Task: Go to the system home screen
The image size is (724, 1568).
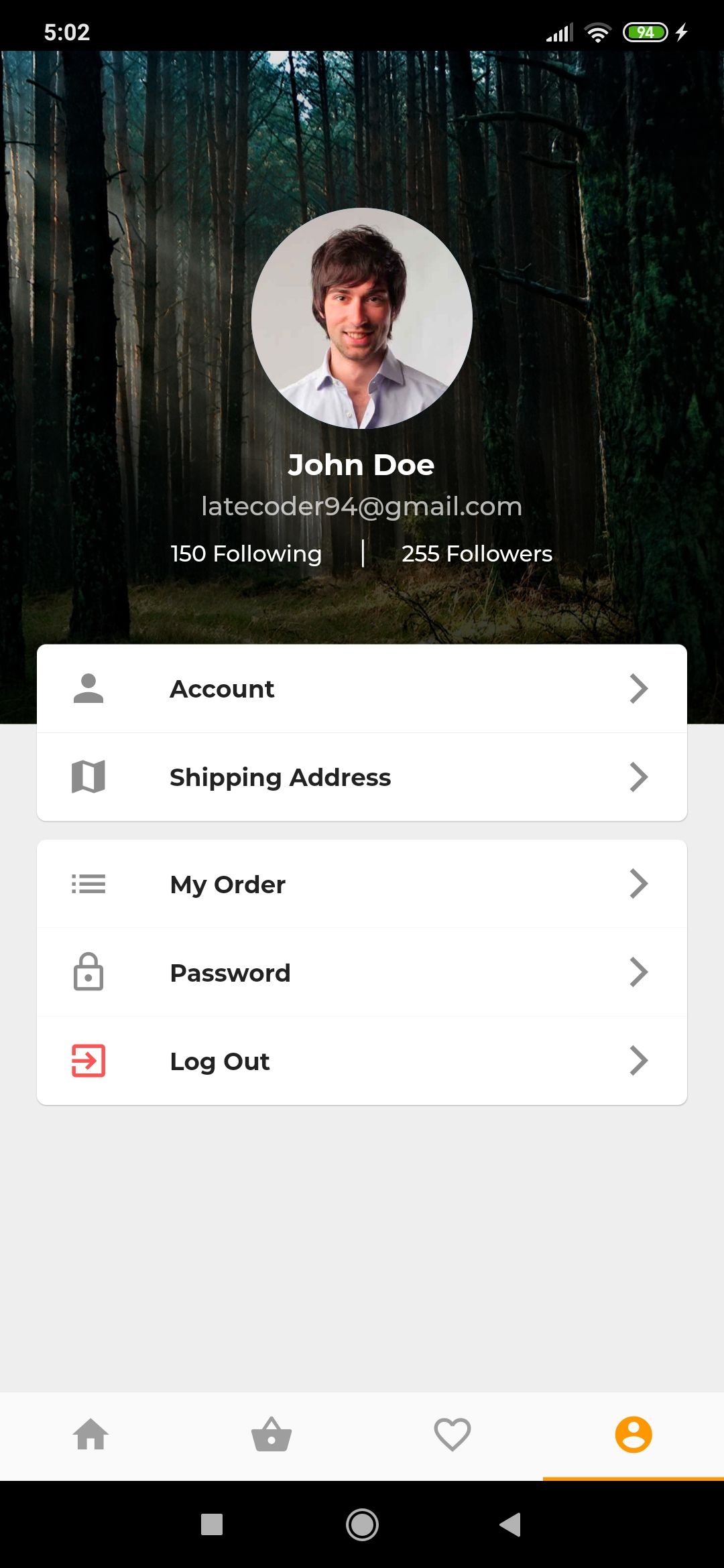Action: tap(362, 1524)
